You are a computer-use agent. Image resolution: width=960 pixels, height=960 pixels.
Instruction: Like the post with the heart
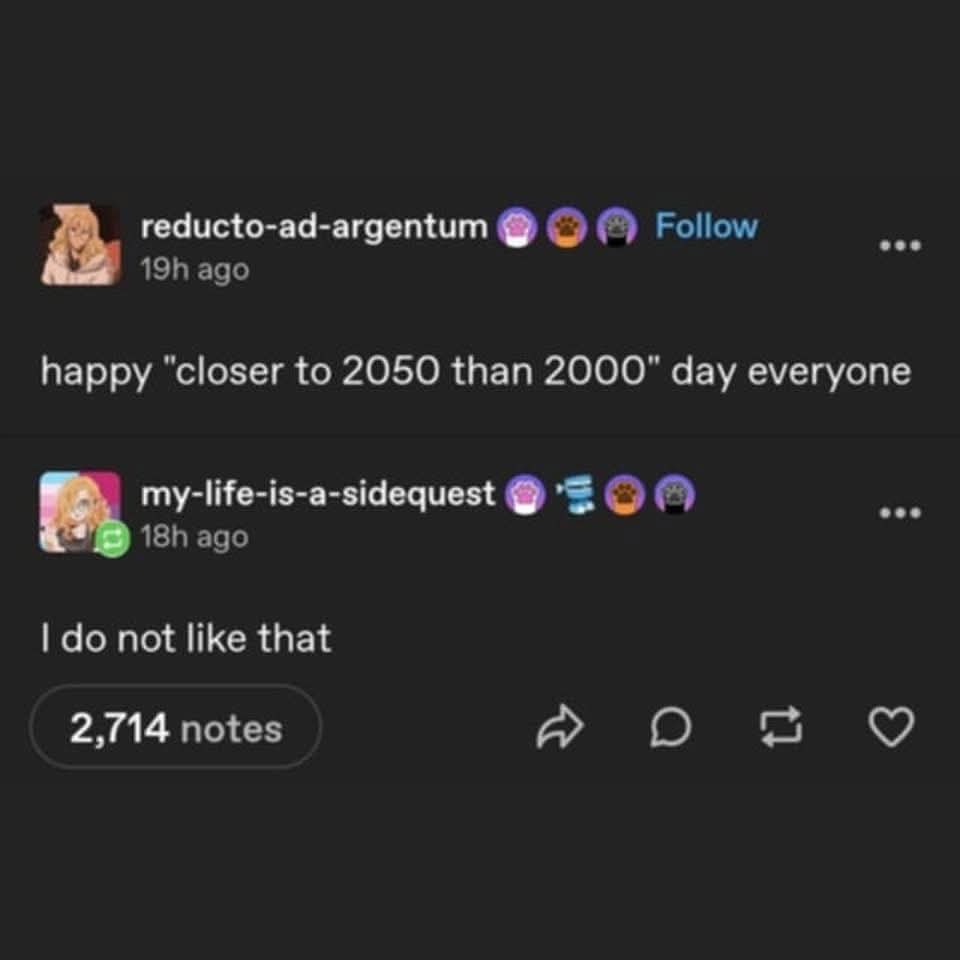[x=891, y=727]
